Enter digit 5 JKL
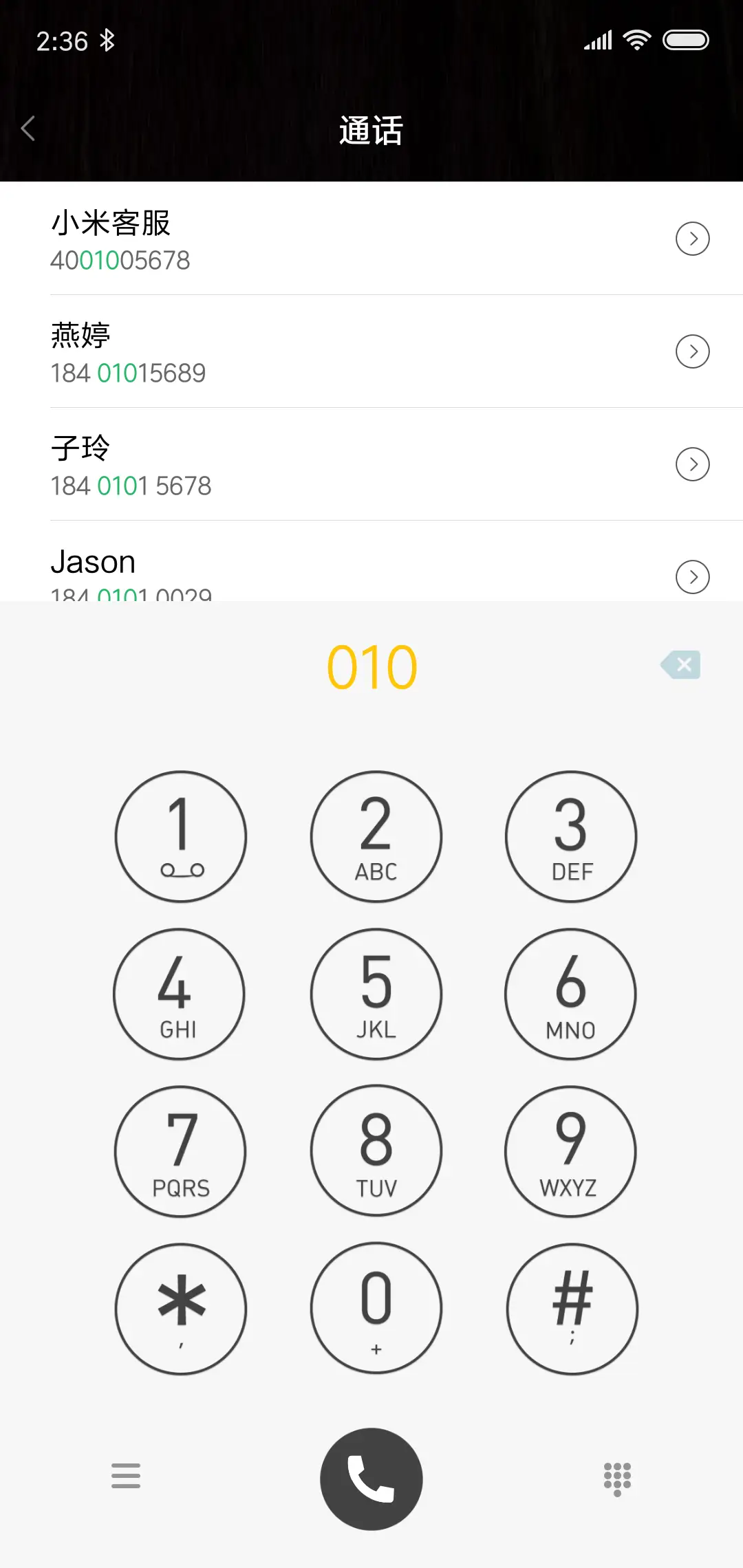743x1568 pixels. pyautogui.click(x=376, y=994)
